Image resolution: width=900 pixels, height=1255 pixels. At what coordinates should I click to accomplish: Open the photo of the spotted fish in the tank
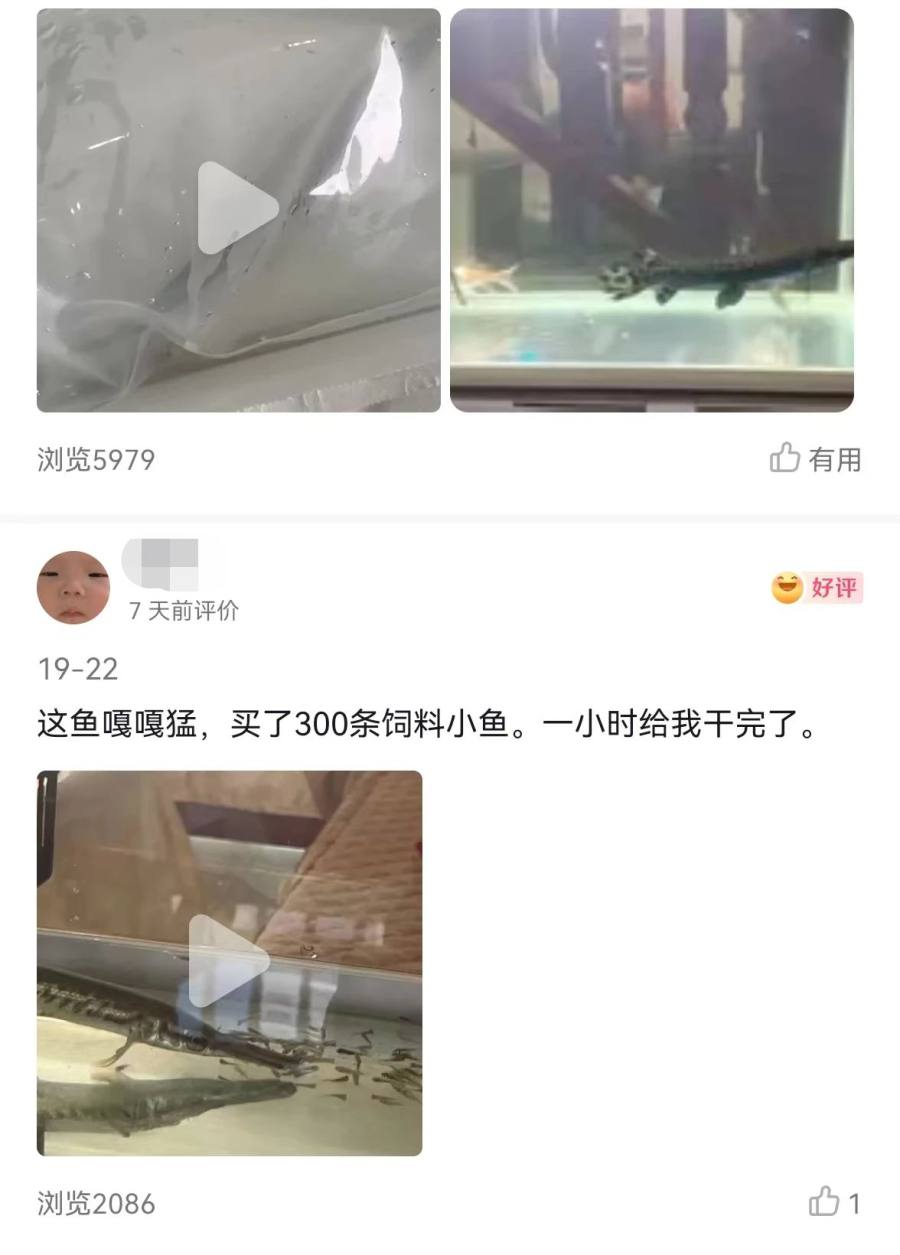652,210
